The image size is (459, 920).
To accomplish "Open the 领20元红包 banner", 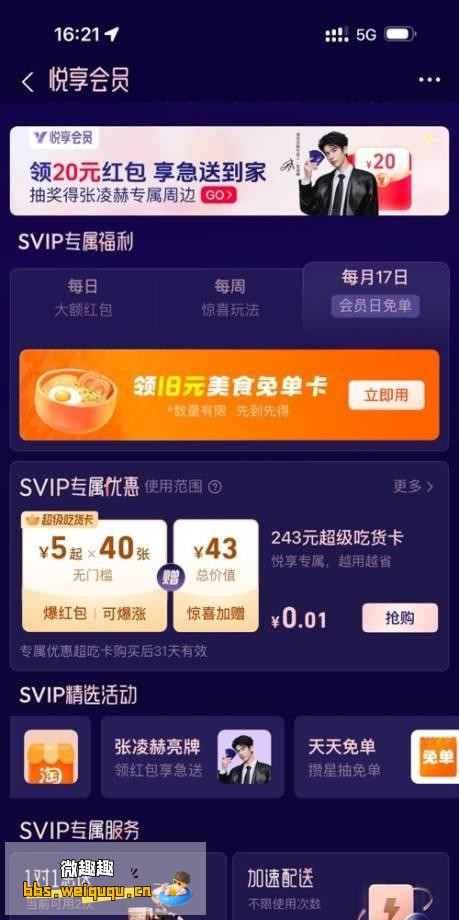I will (230, 171).
